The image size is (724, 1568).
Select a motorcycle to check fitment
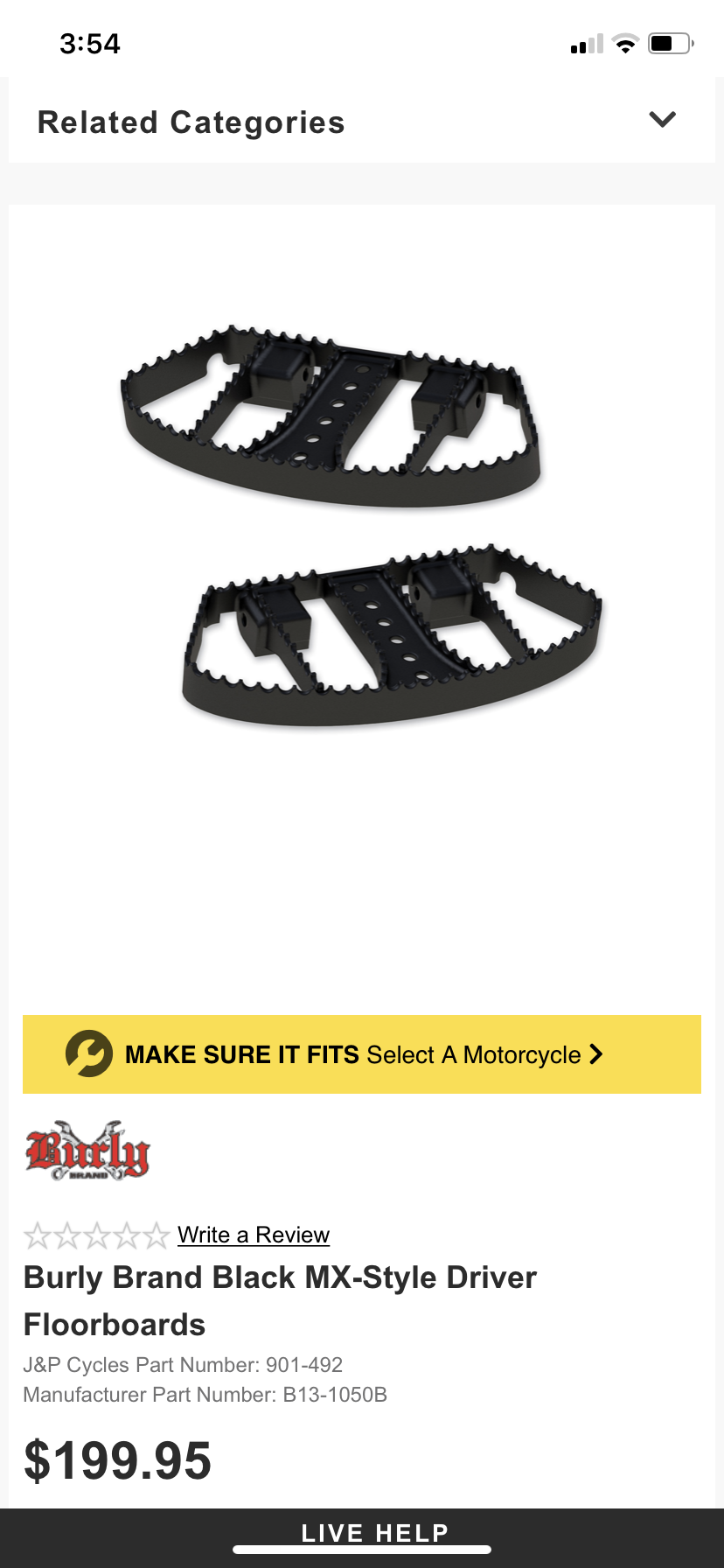pos(362,1054)
